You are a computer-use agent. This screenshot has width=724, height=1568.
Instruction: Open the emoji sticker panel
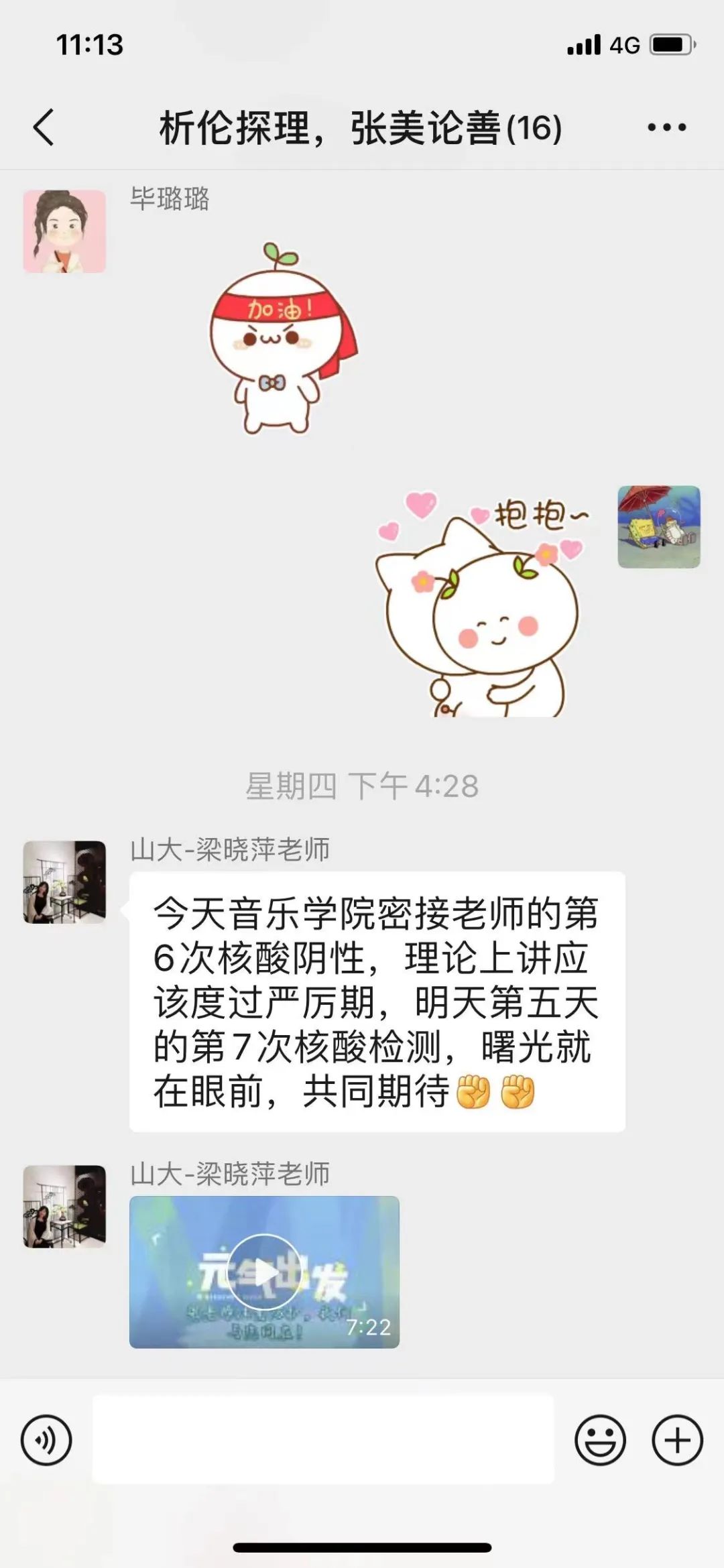[x=599, y=1439]
